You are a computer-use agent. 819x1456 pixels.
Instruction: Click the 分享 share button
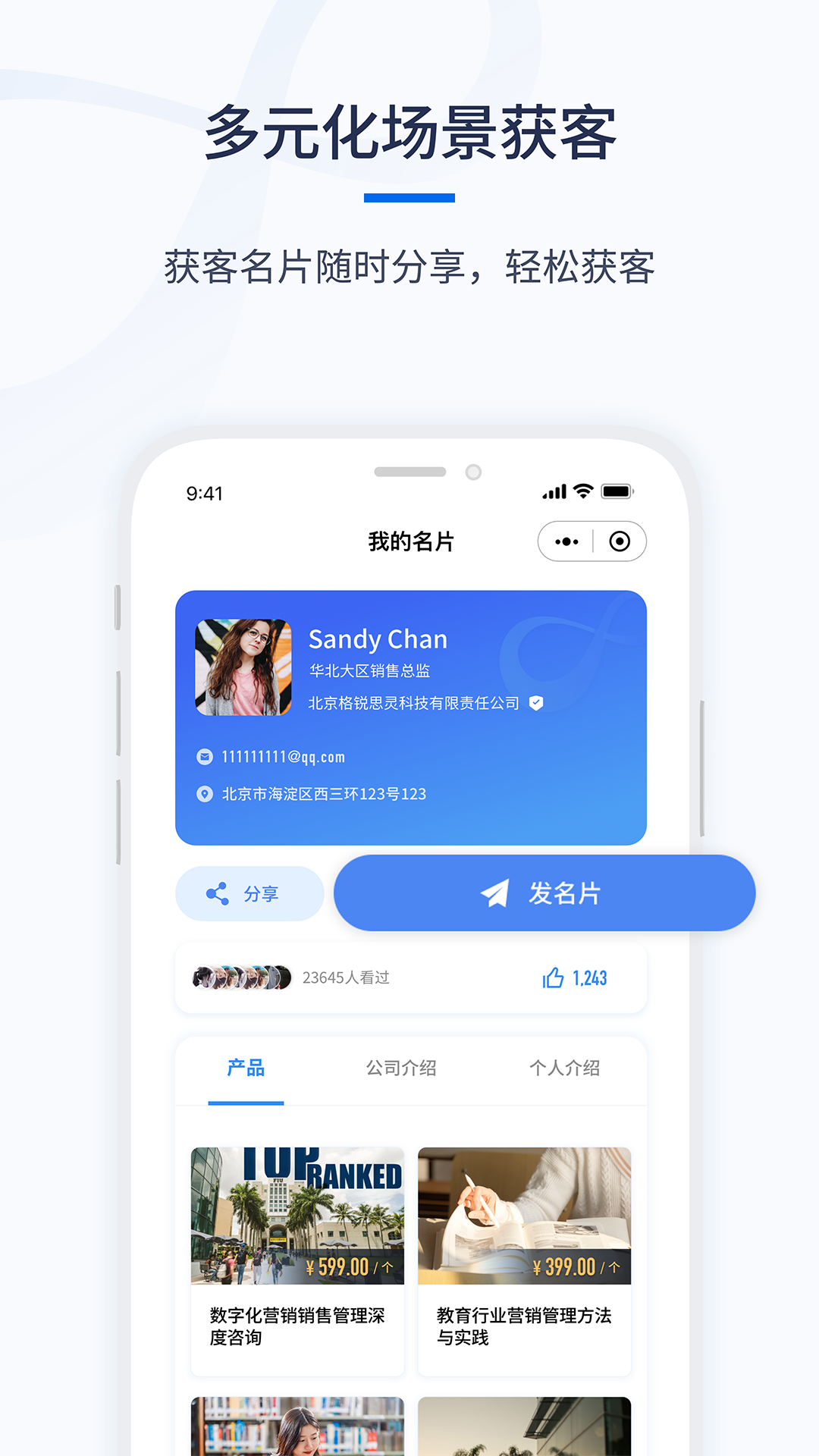tap(249, 893)
